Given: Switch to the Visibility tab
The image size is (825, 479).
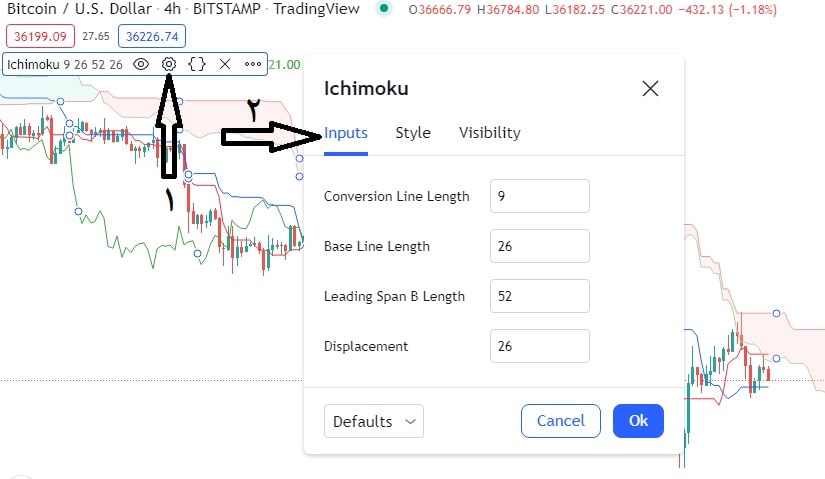Looking at the screenshot, I should pyautogui.click(x=489, y=133).
